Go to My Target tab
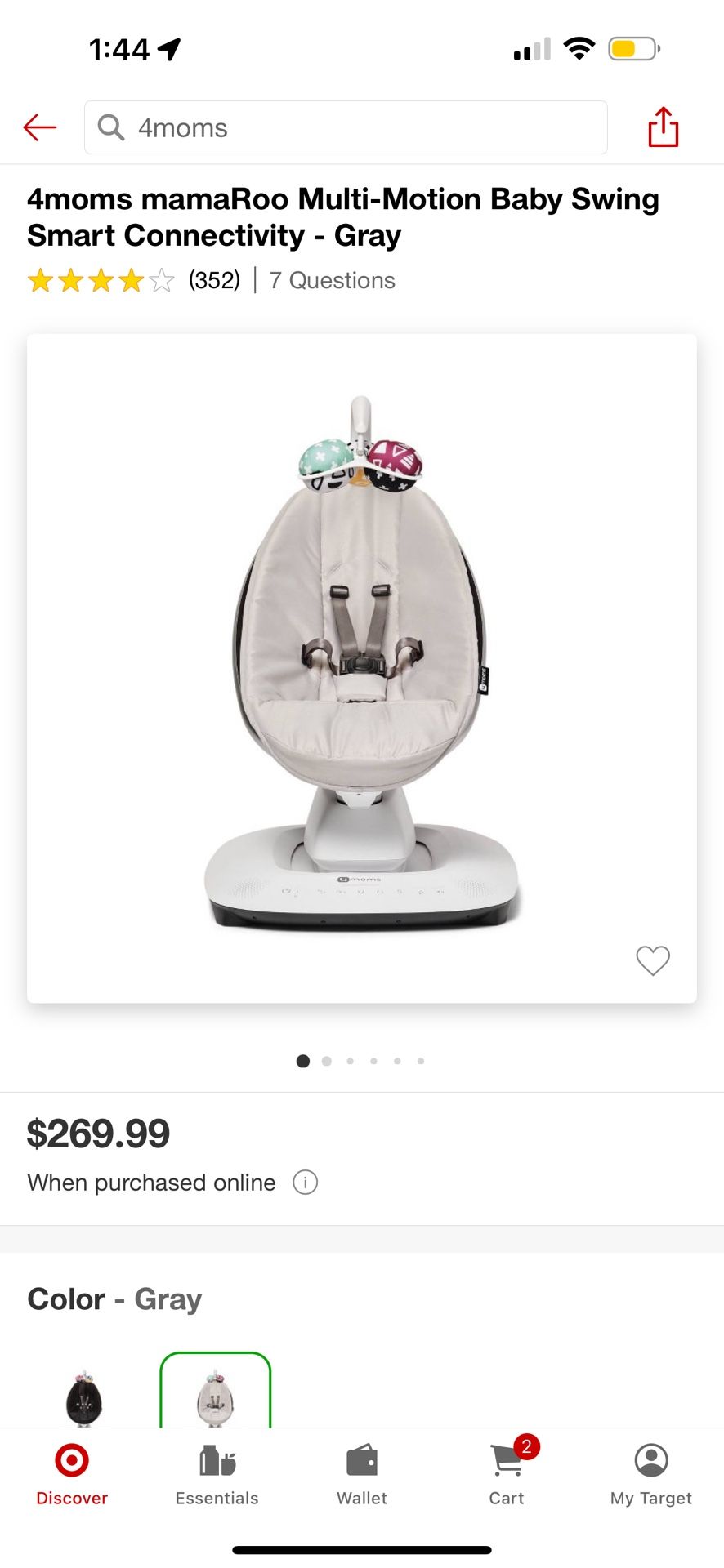 tap(650, 1475)
